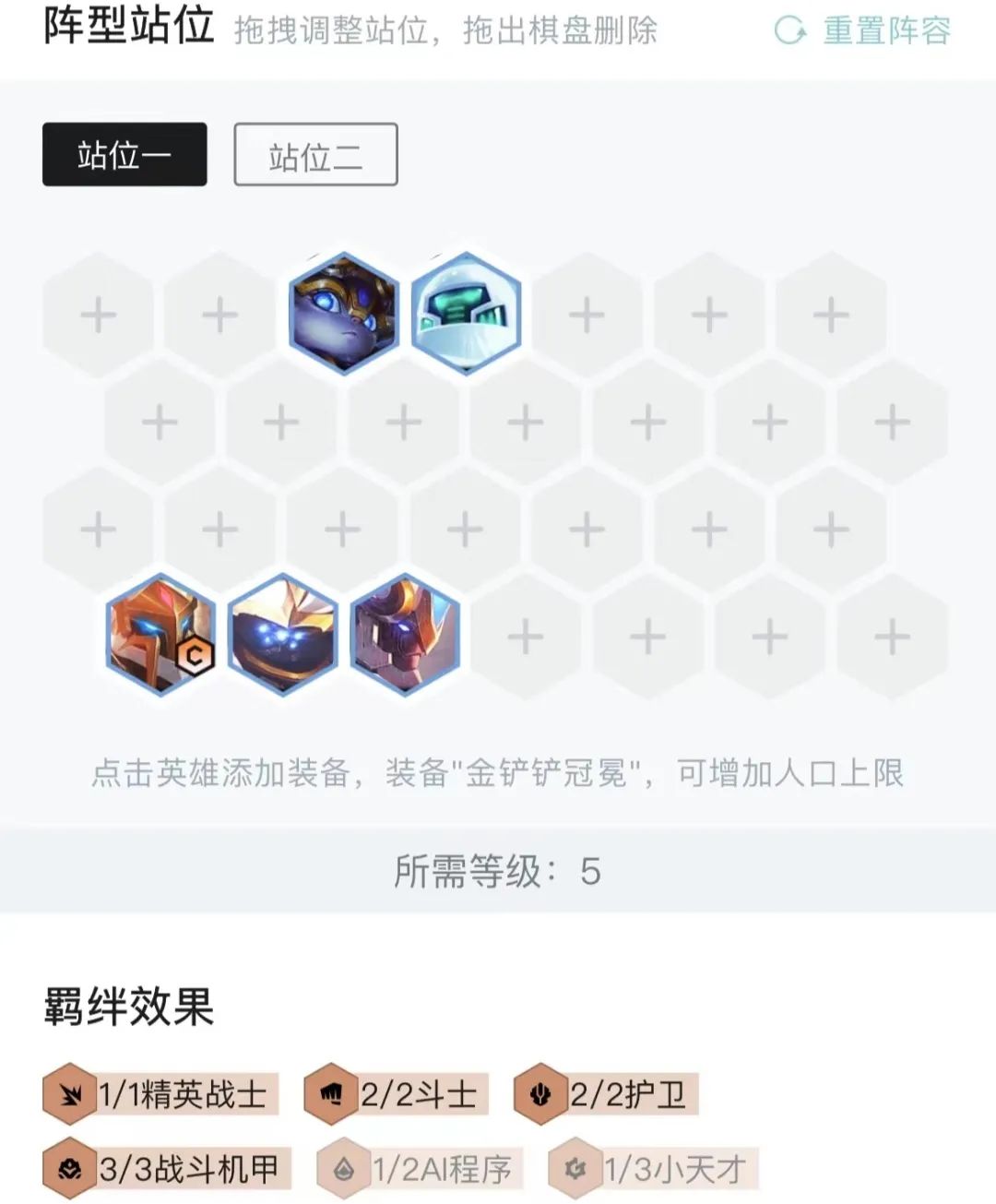This screenshot has width=996, height=1204.
Task: Open the 1/2AI程序 trait chip
Action: coord(421,1169)
